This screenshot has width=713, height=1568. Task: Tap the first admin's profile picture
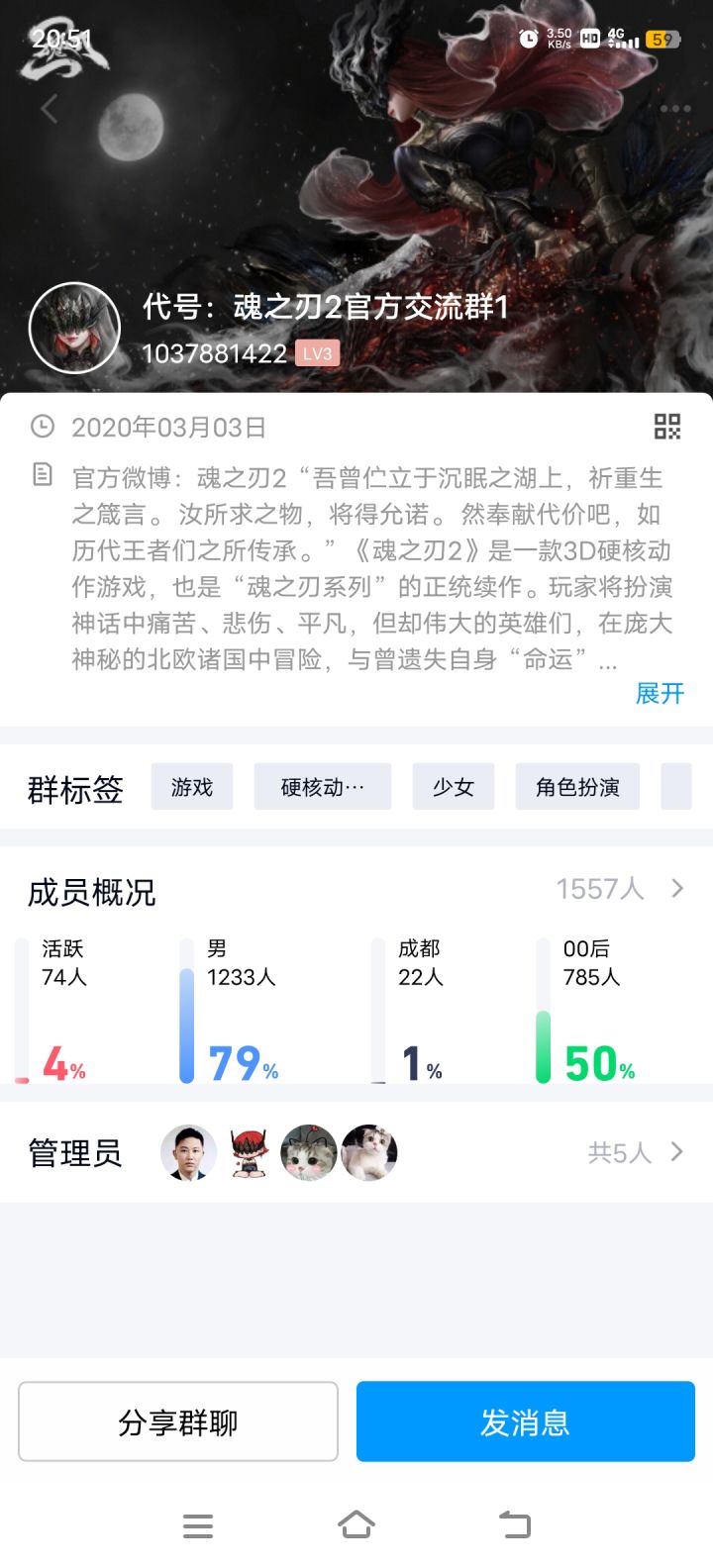tap(187, 1152)
